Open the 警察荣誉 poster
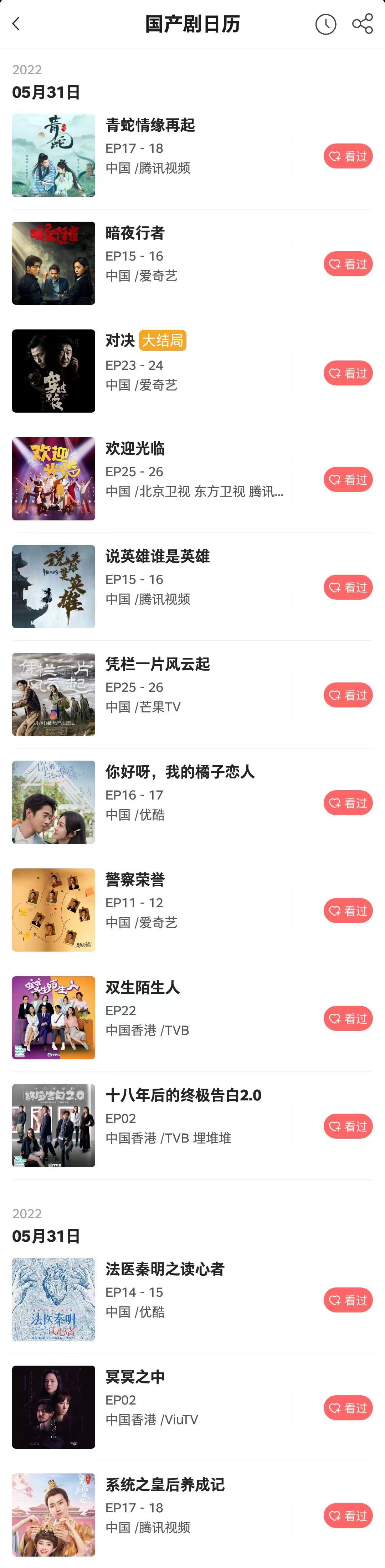The image size is (385, 1568). [53, 909]
